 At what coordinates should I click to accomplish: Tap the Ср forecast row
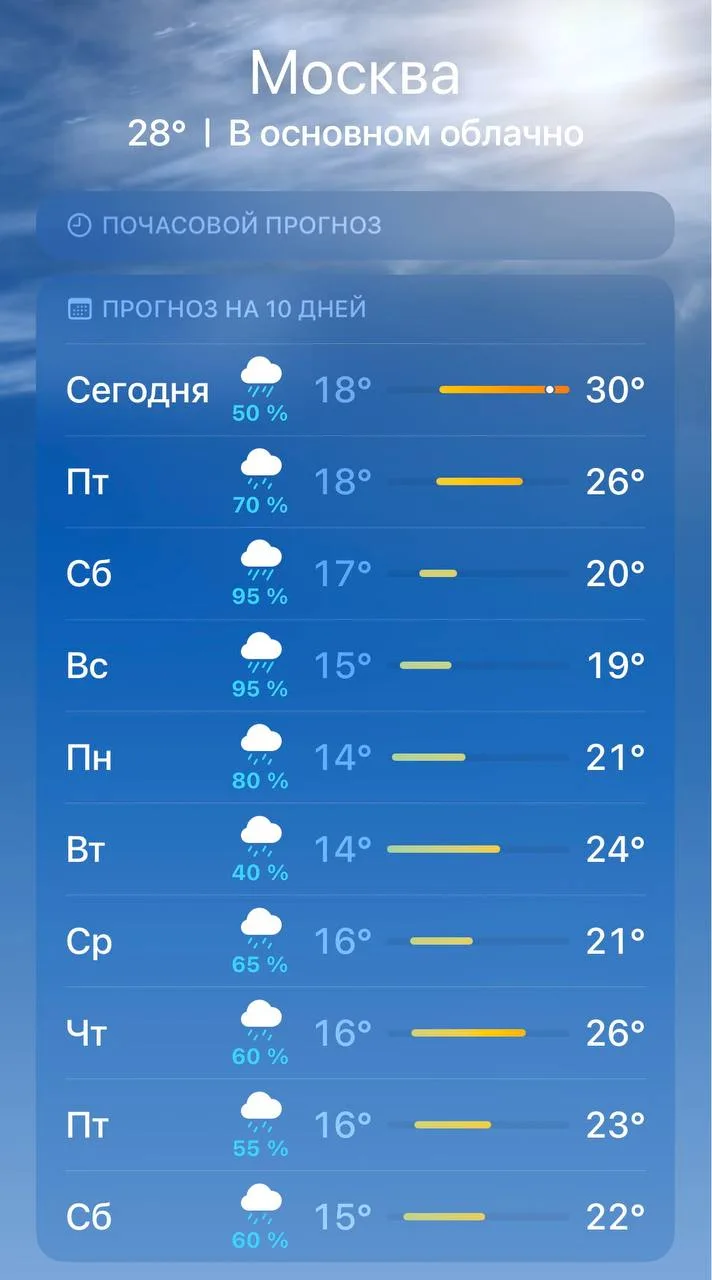pyautogui.click(x=355, y=942)
